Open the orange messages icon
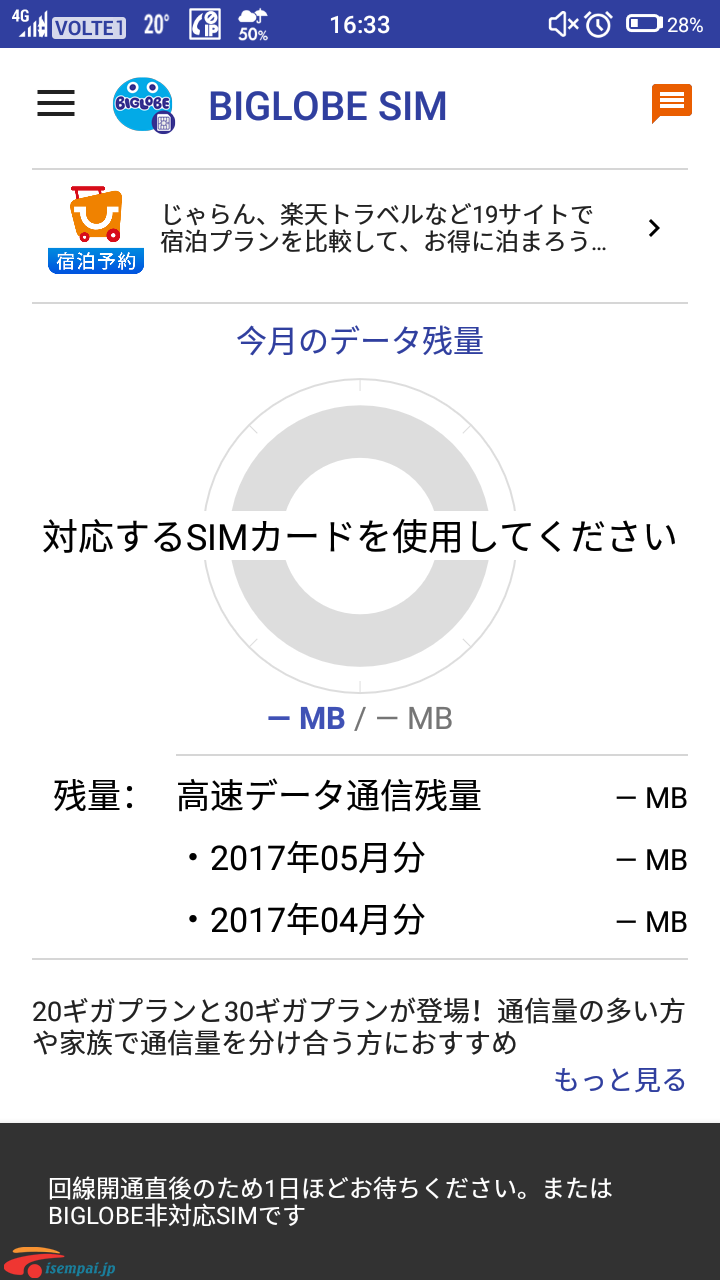This screenshot has height=1280, width=720. point(671,103)
